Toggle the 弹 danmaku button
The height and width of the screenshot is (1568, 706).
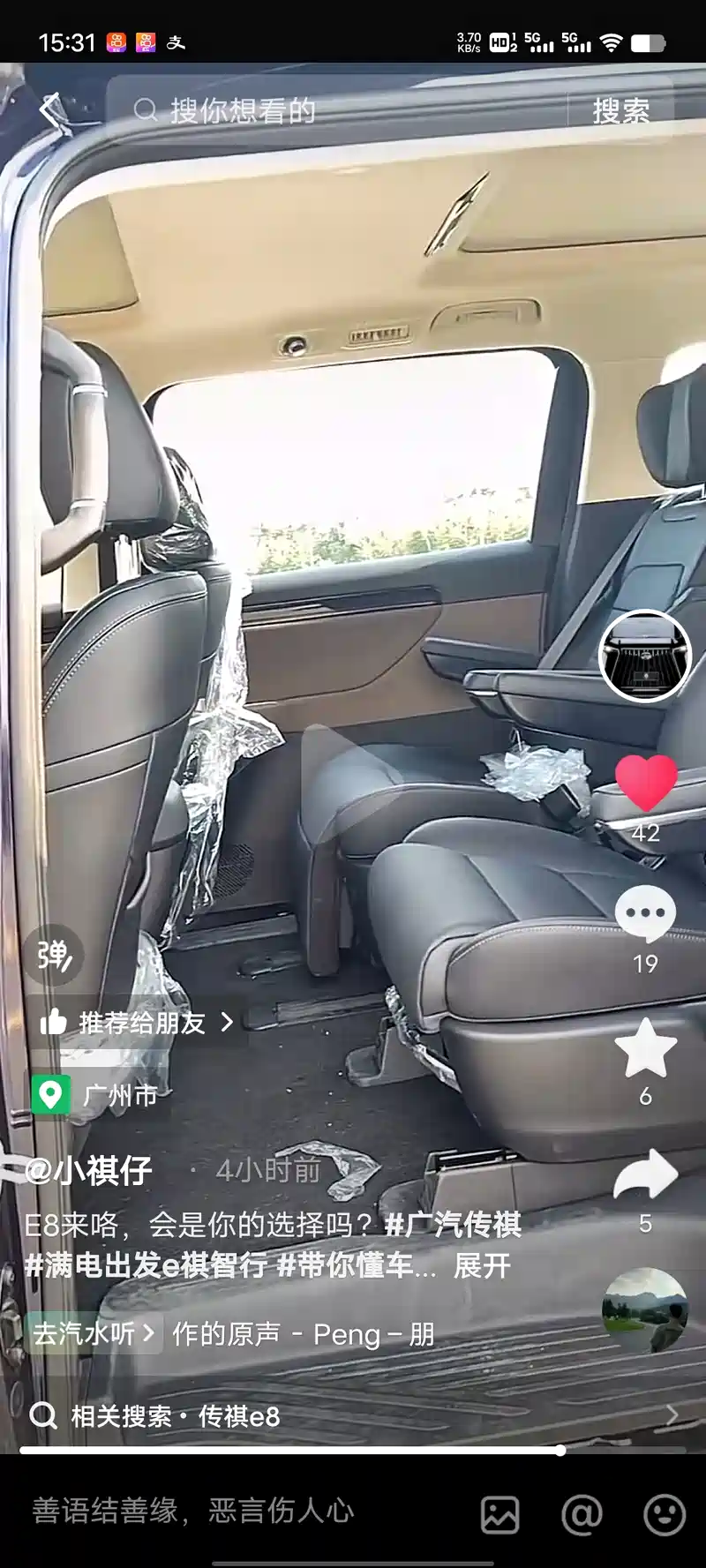coord(54,955)
